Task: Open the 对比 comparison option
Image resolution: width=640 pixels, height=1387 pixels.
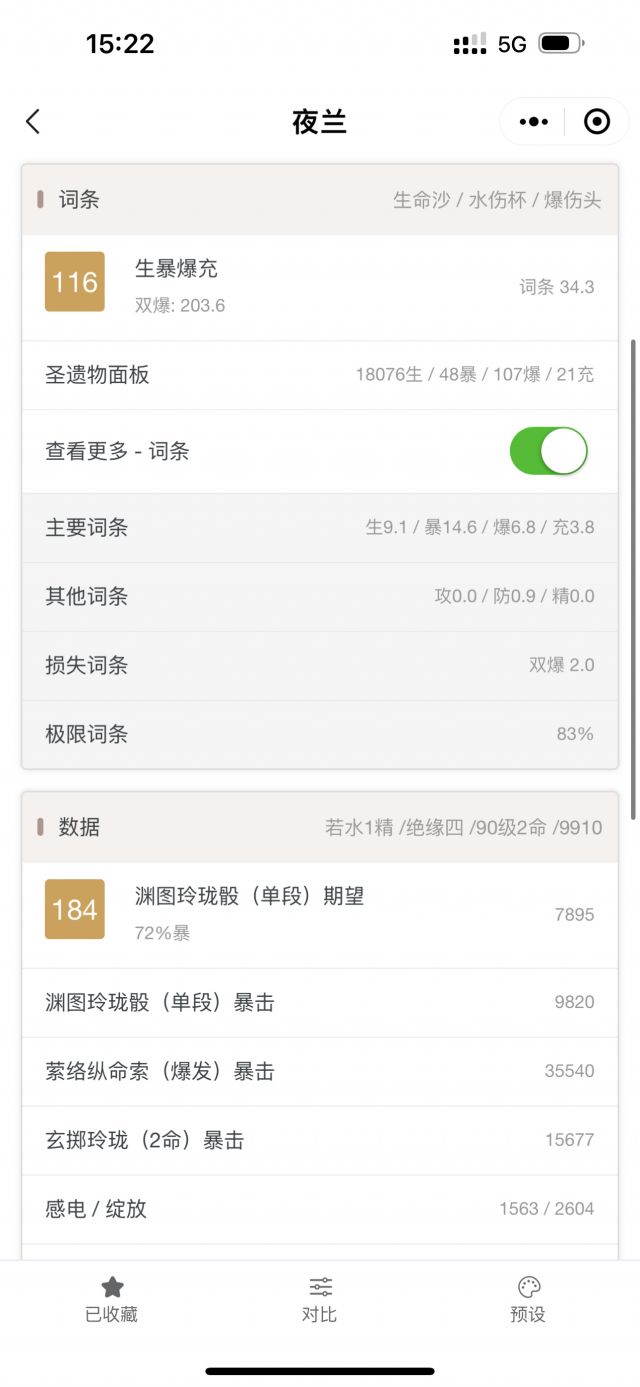Action: pyautogui.click(x=320, y=1300)
